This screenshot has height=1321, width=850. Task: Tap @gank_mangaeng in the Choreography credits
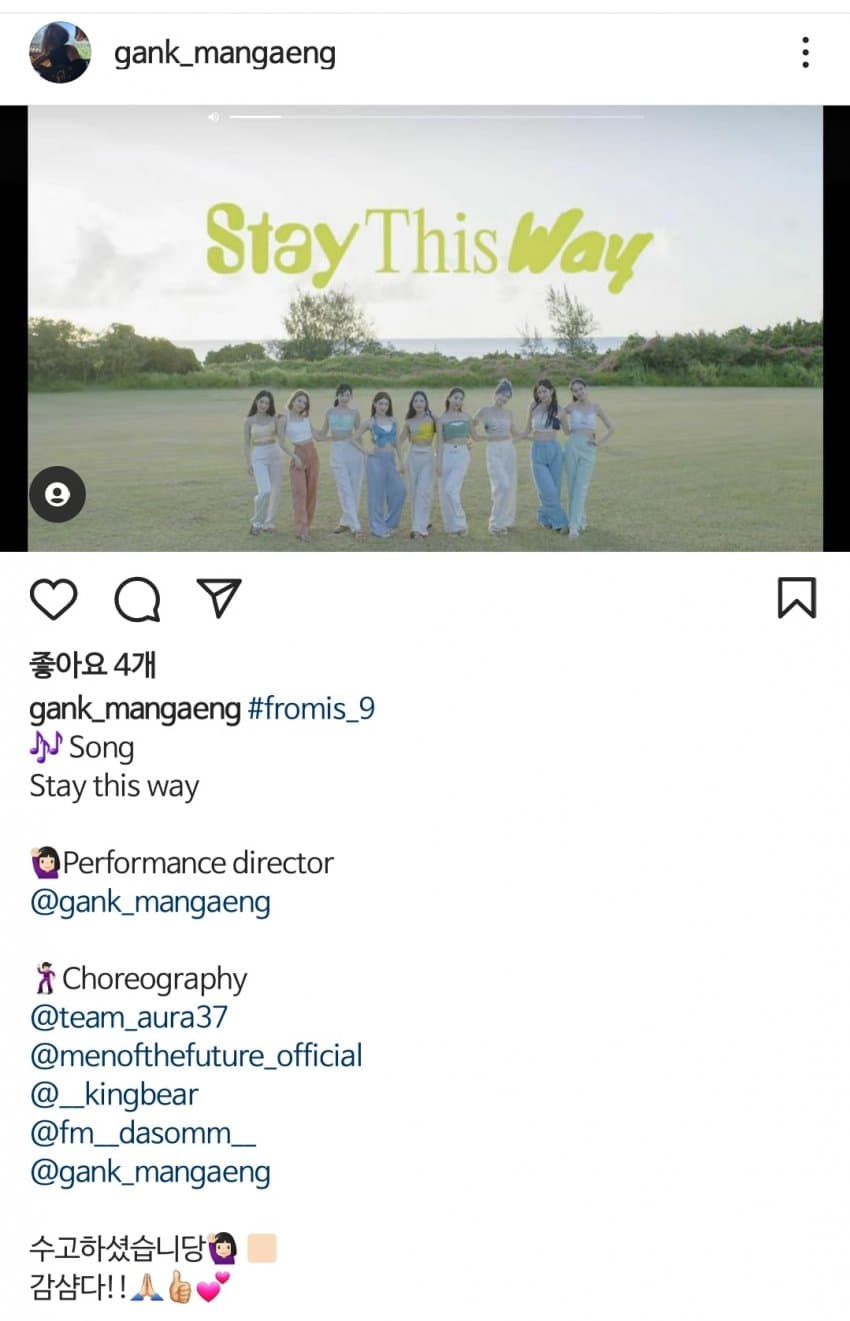[x=150, y=1172]
